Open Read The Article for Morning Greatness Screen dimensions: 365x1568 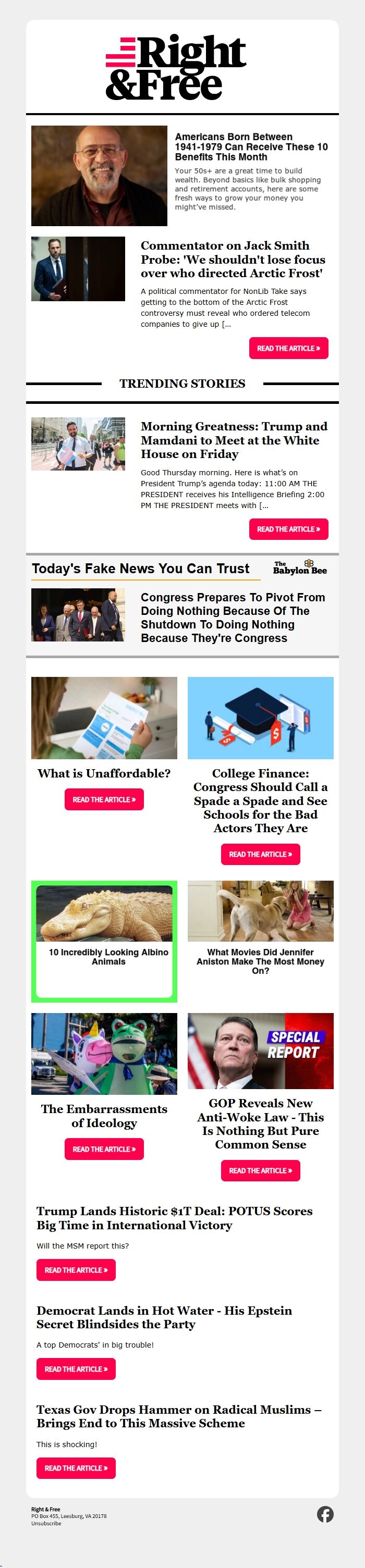(288, 529)
